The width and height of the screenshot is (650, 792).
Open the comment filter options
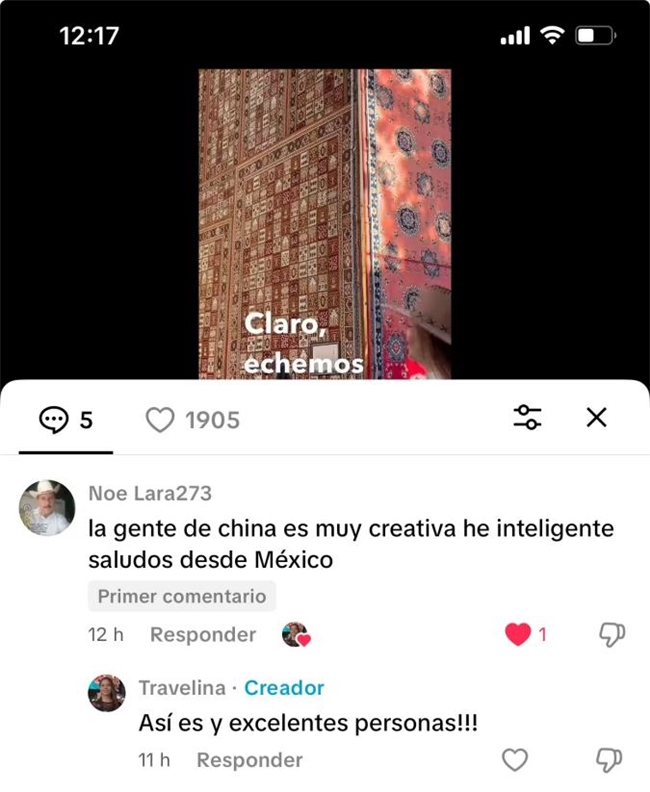pos(528,418)
